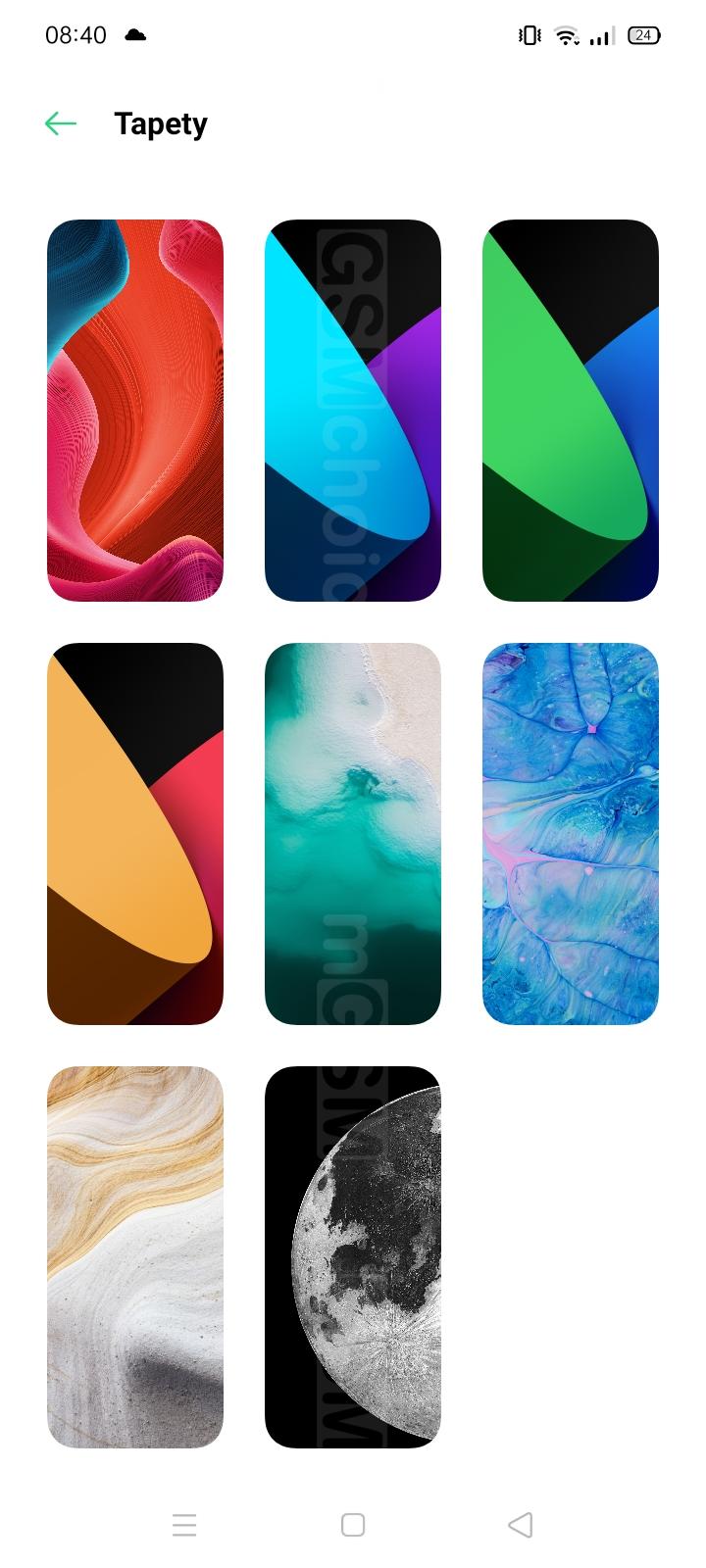Choose the cyan and purple ellipse wallpaper
Screen dimensions: 706x1568
353,410
